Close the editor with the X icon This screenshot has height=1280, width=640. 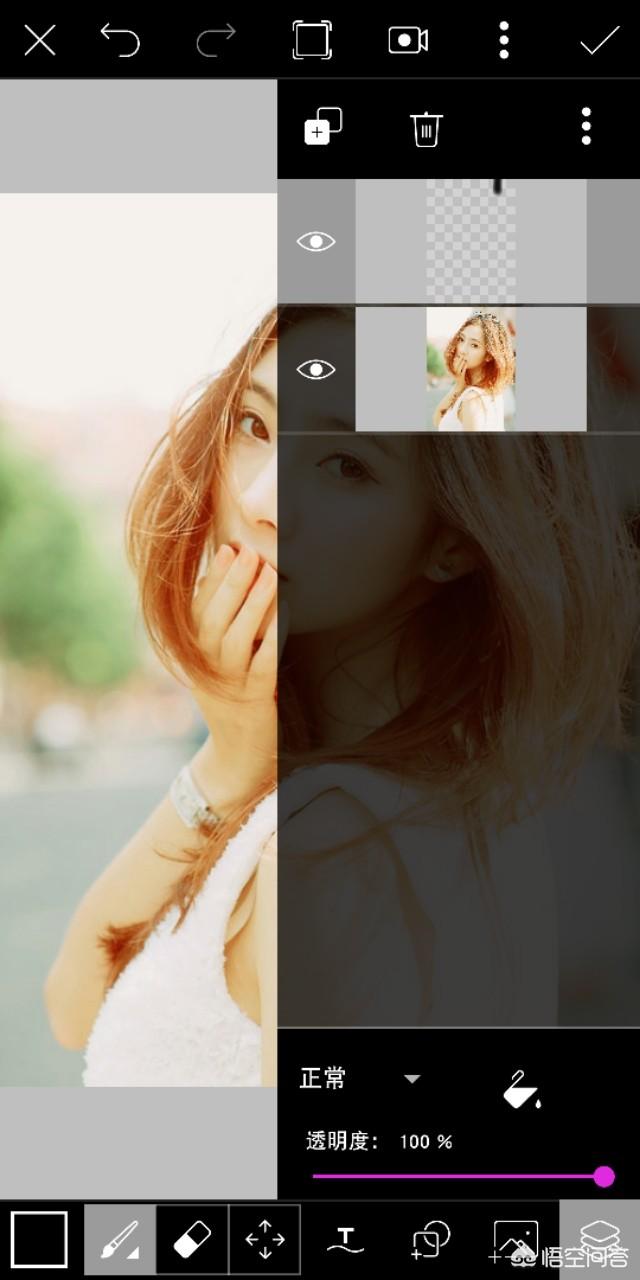click(x=40, y=41)
